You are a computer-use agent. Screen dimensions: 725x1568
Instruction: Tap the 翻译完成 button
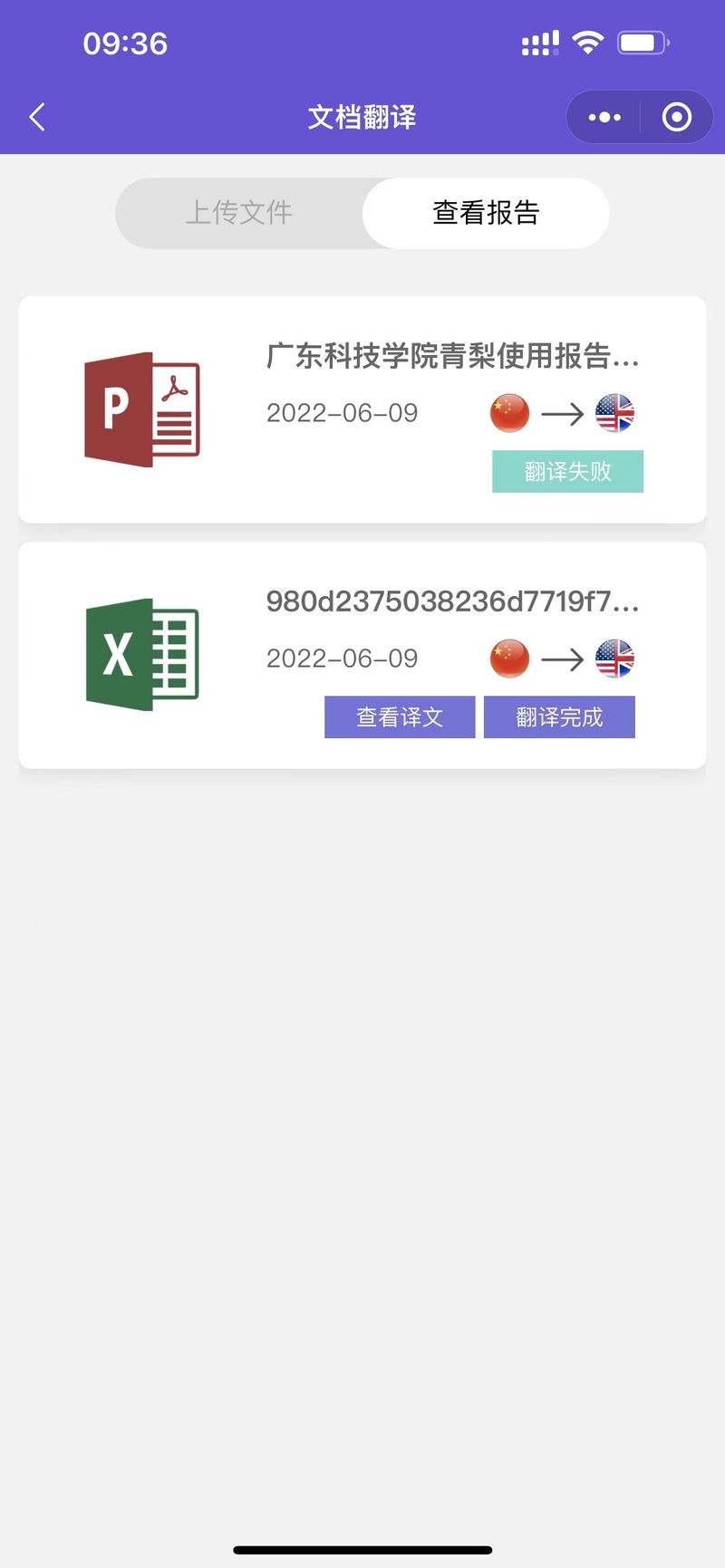[559, 717]
